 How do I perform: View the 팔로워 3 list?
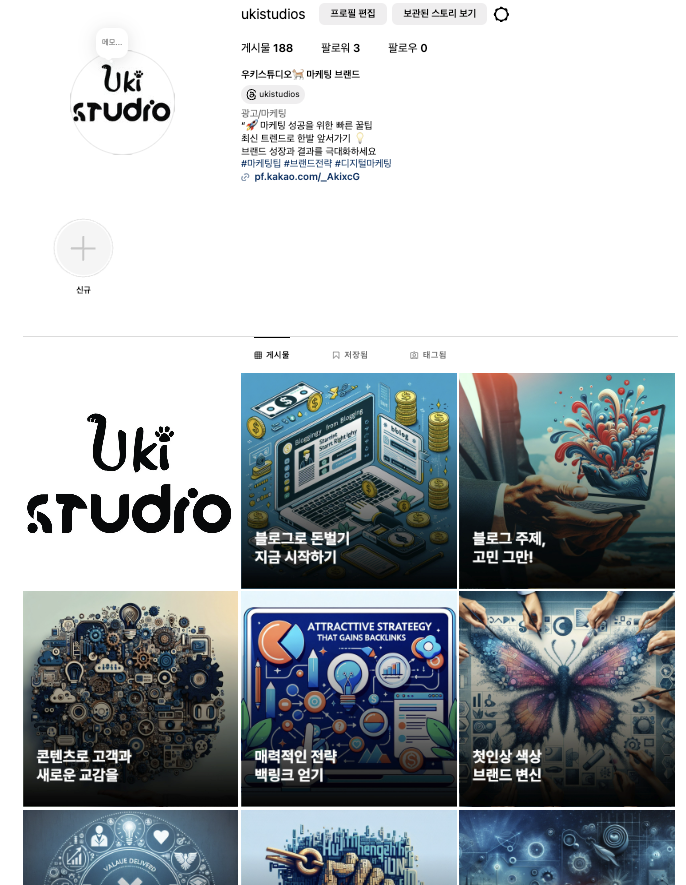coord(340,48)
